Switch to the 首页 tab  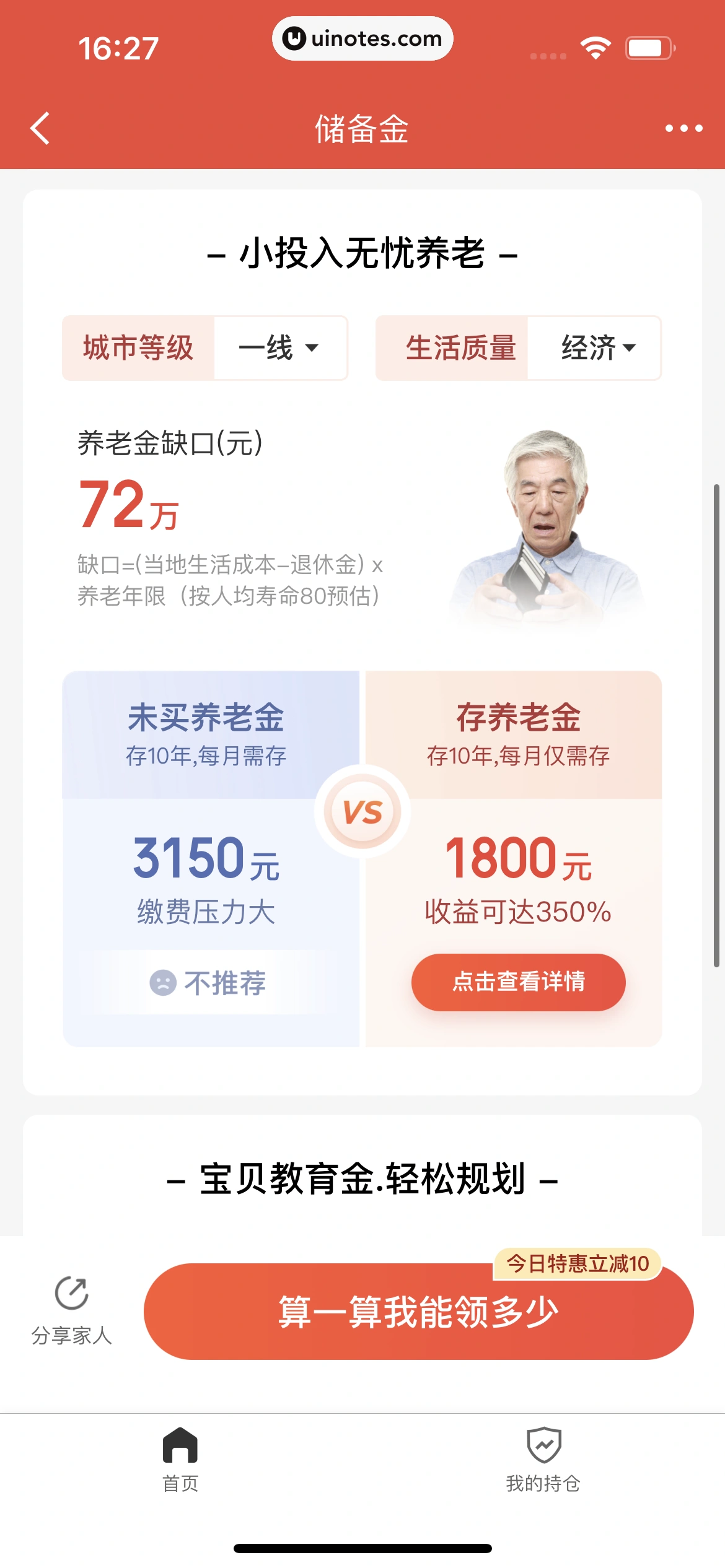point(180,1458)
